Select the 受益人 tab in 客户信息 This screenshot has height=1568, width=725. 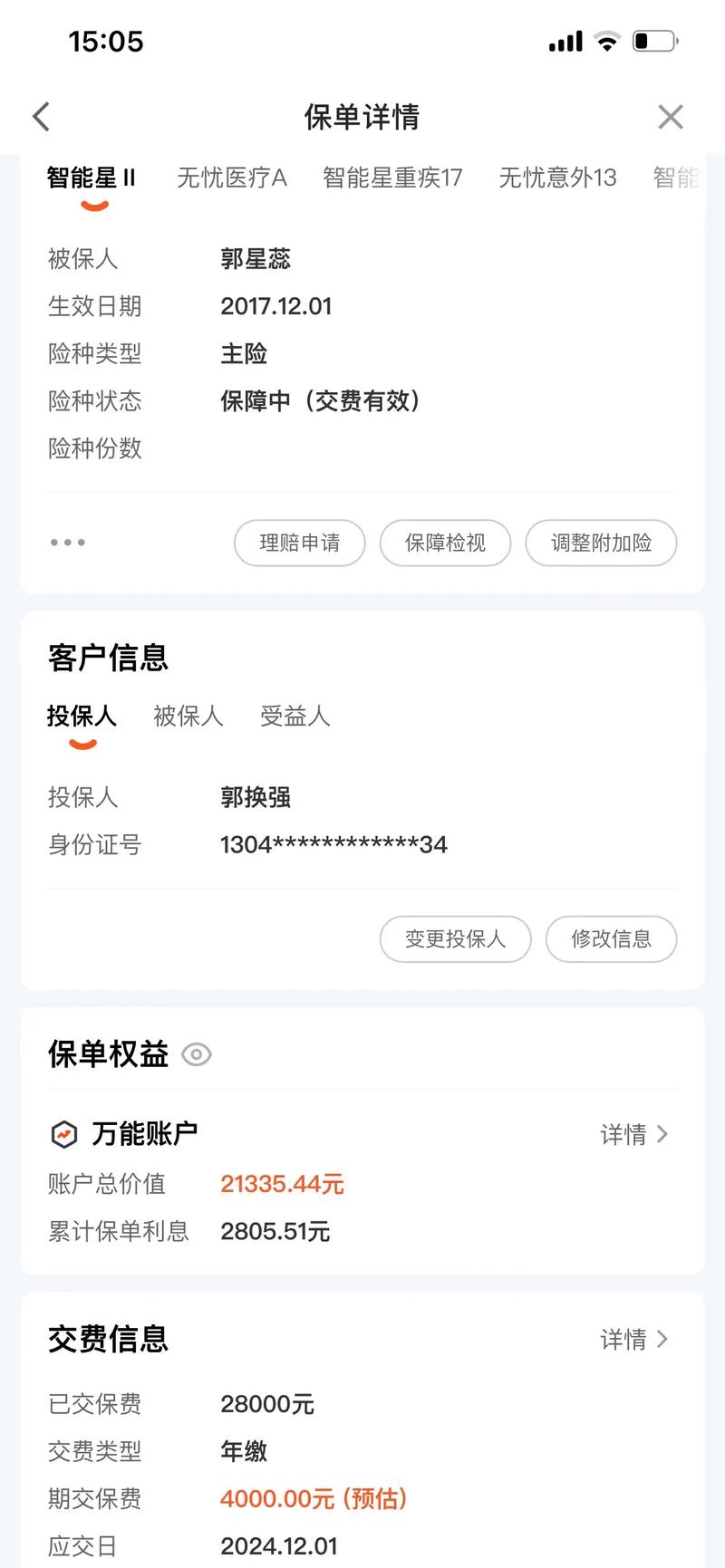point(295,717)
